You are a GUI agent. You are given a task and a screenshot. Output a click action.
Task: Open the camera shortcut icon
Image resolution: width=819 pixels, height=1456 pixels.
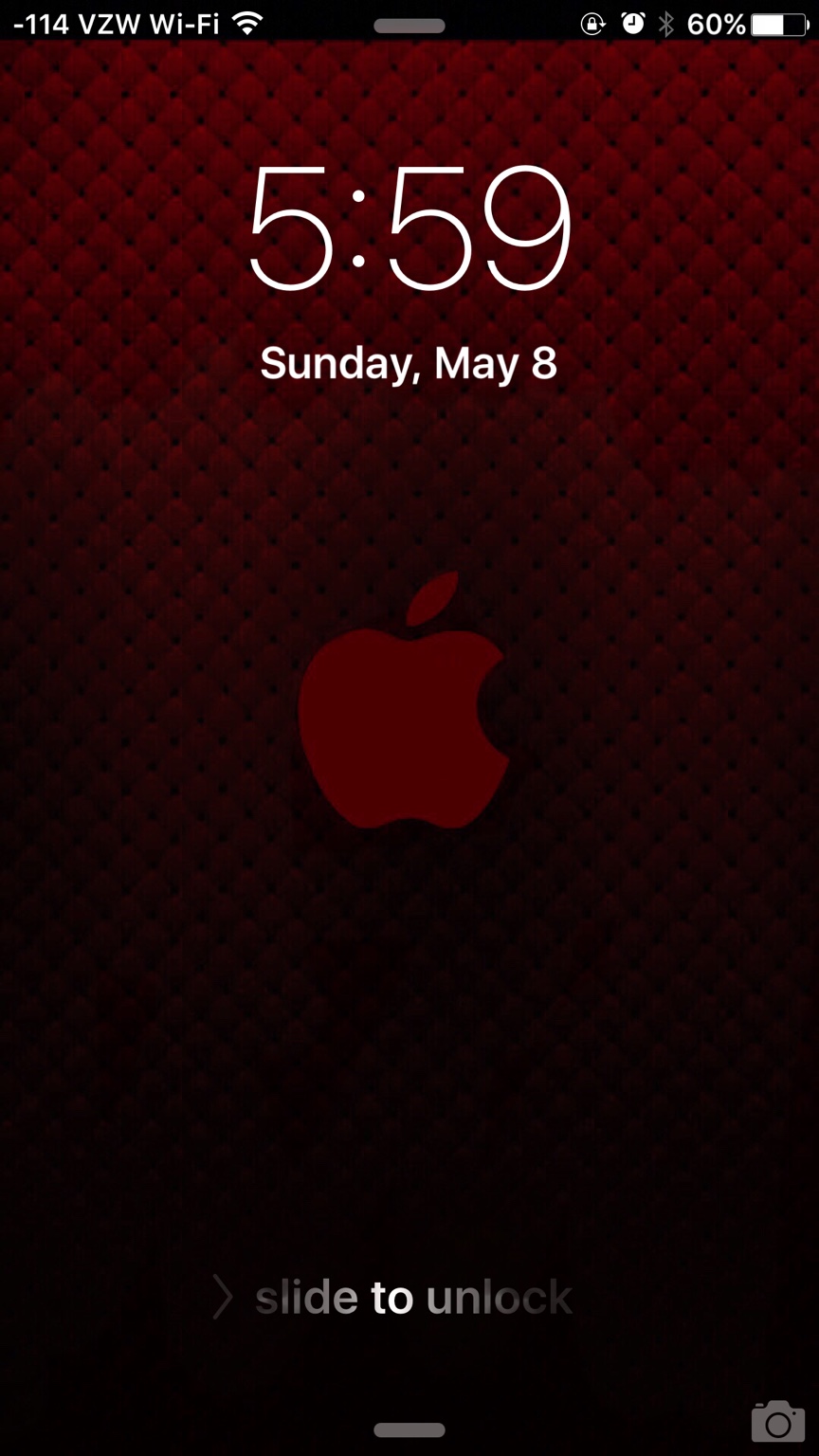coord(777,1421)
